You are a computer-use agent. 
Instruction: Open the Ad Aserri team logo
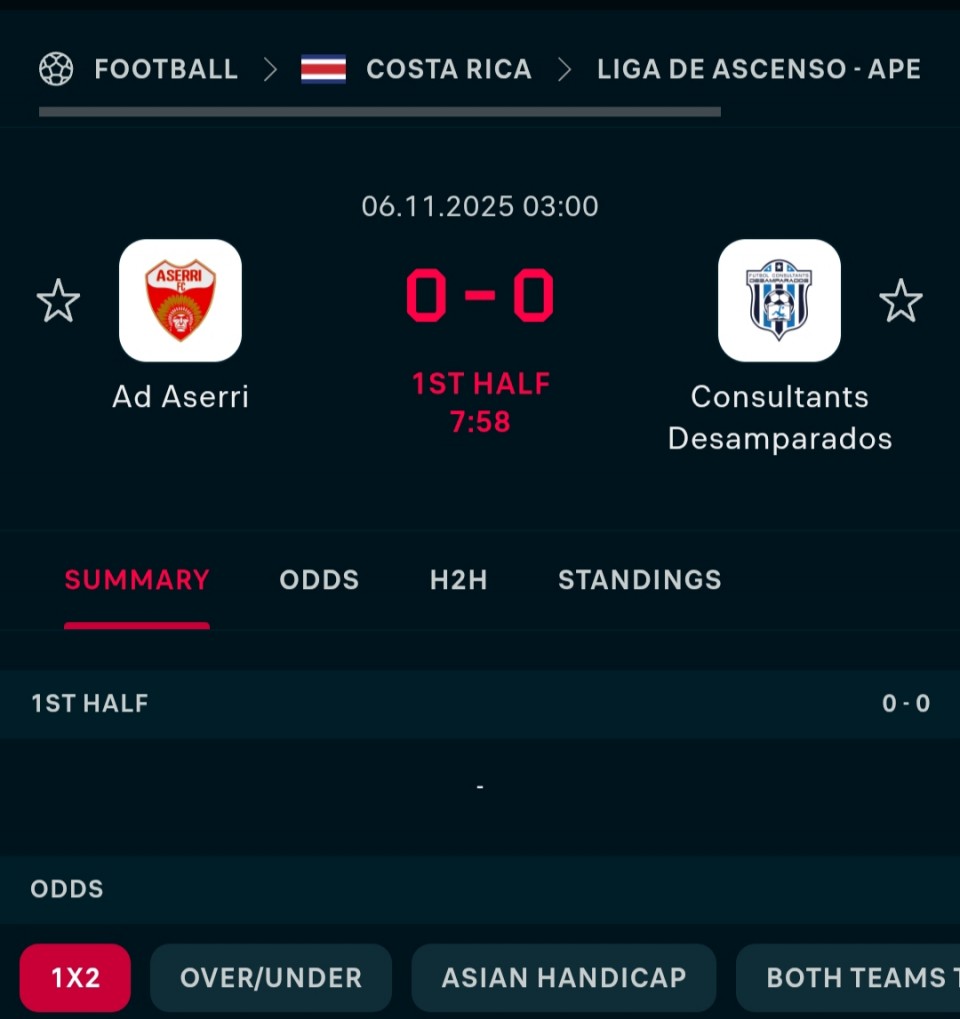coord(180,300)
